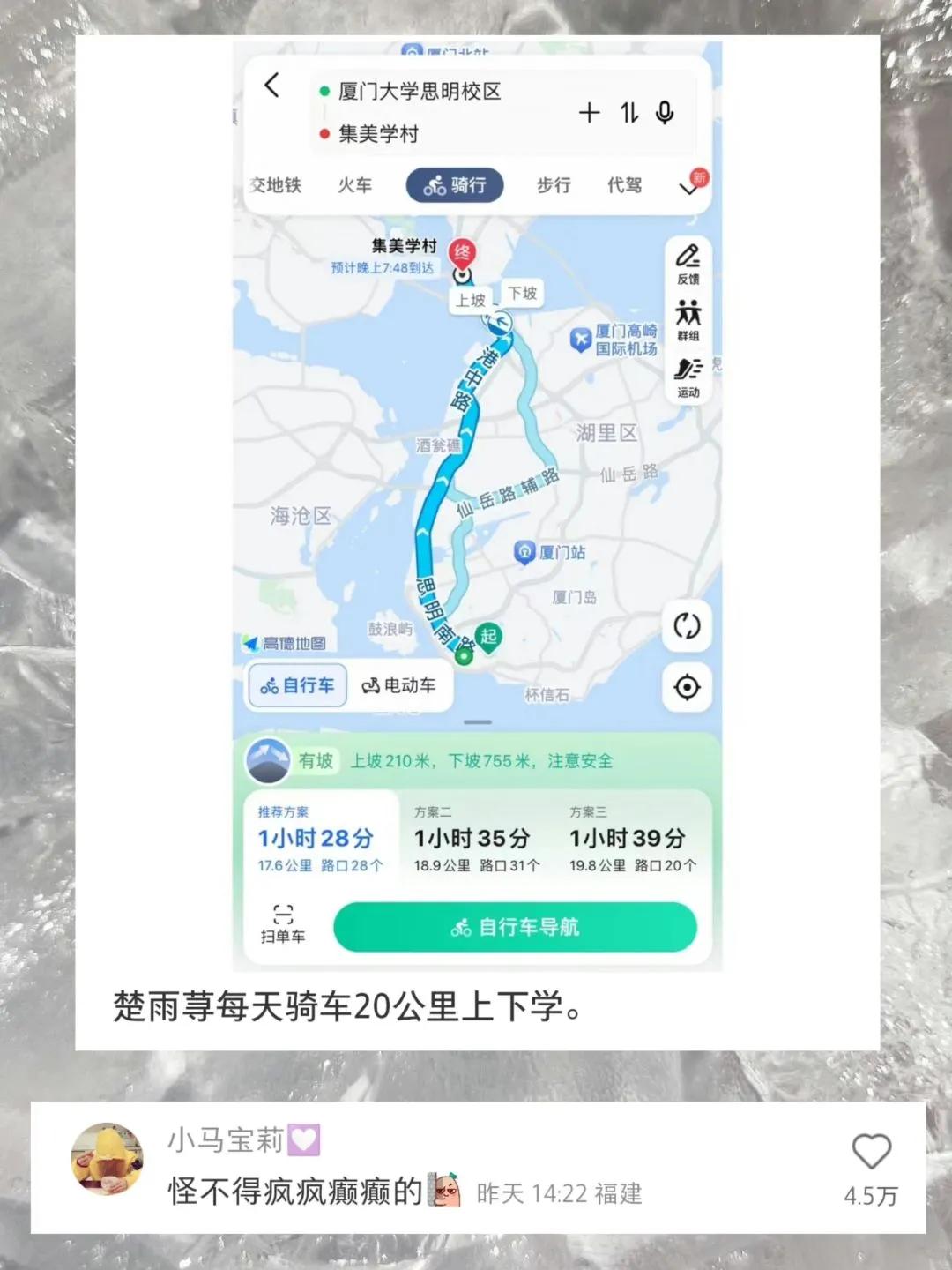
Task: Open the 下坡 downhill slope label
Action: pyautogui.click(x=524, y=294)
